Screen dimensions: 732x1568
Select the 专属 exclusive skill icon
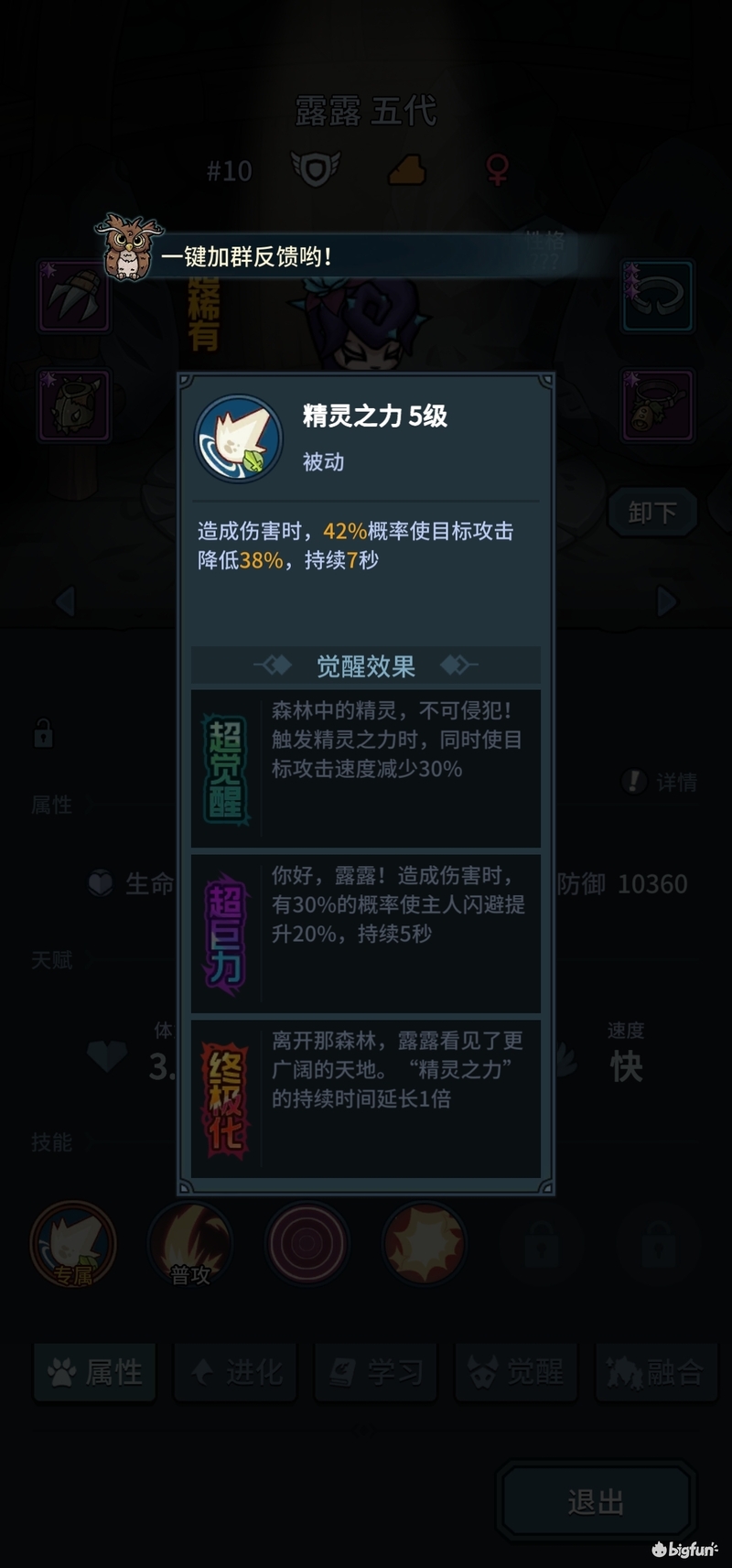73,1245
